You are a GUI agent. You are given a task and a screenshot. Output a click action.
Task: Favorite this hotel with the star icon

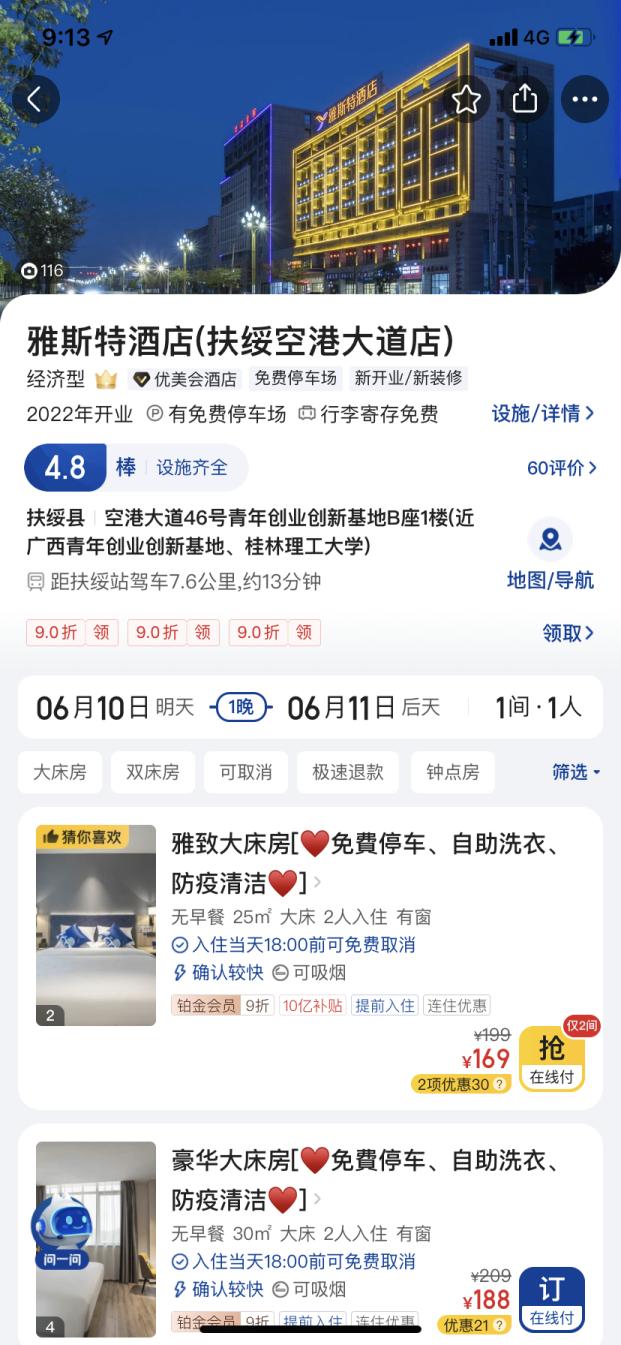[466, 99]
